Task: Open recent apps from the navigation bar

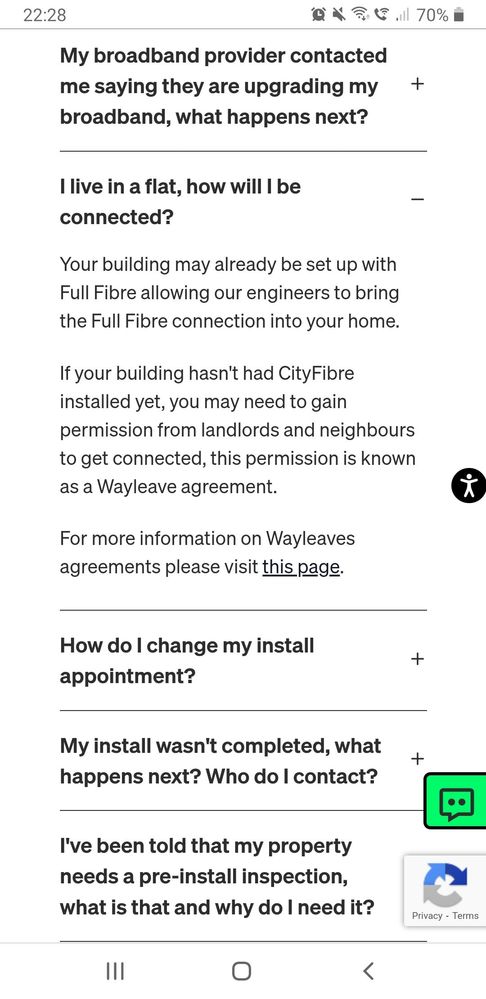Action: click(x=115, y=970)
